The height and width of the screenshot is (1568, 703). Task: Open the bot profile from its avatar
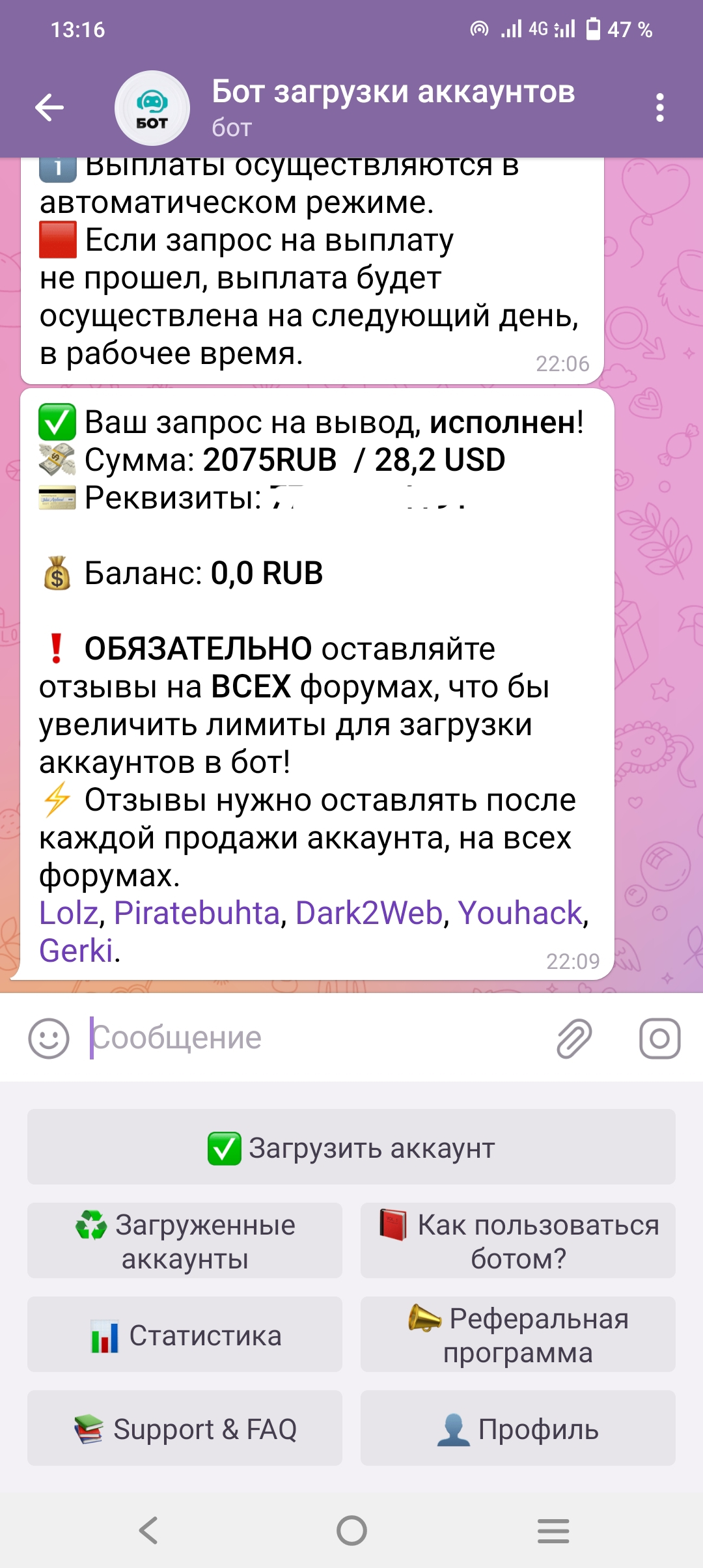click(x=152, y=108)
